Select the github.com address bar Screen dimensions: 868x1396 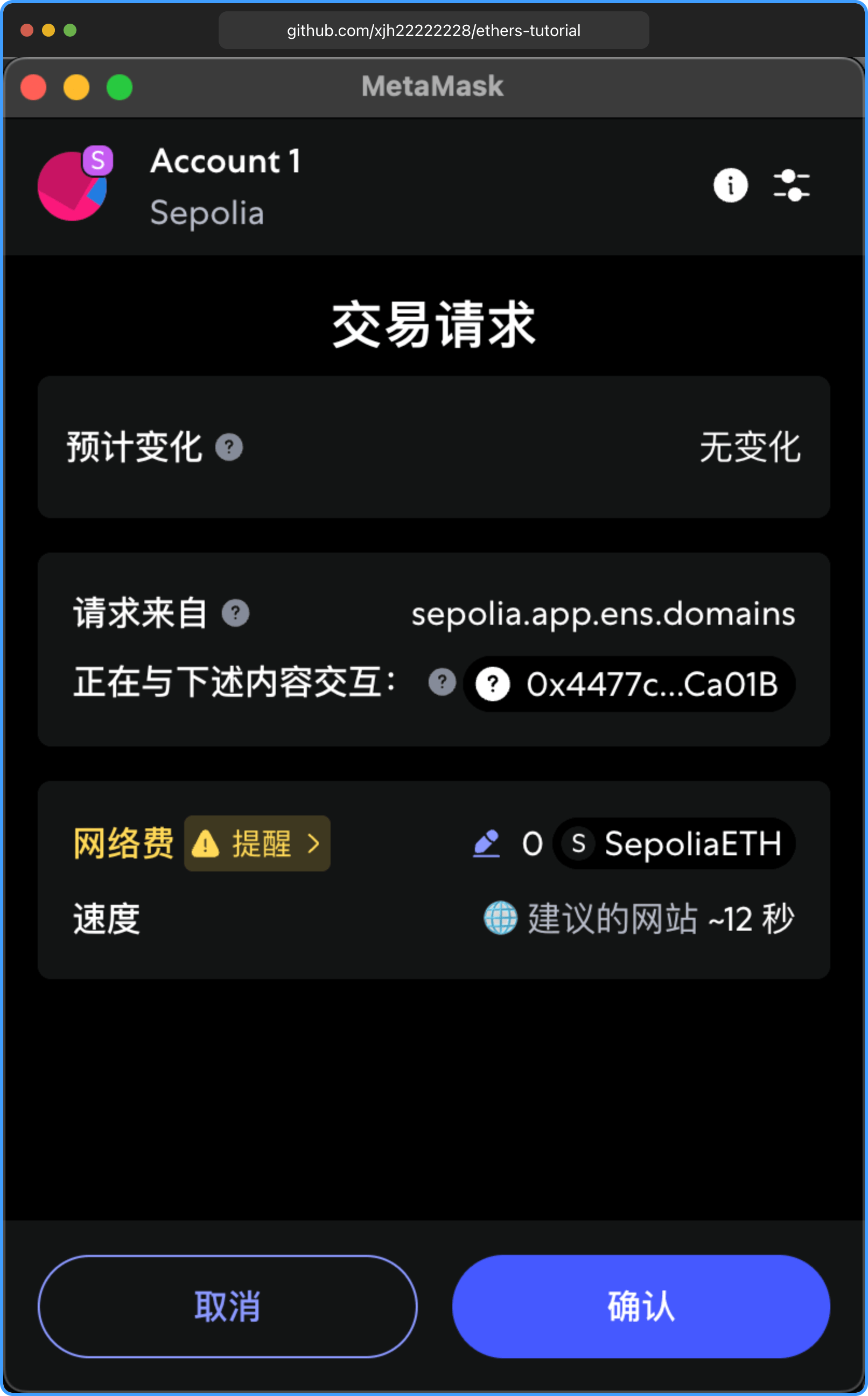(433, 30)
